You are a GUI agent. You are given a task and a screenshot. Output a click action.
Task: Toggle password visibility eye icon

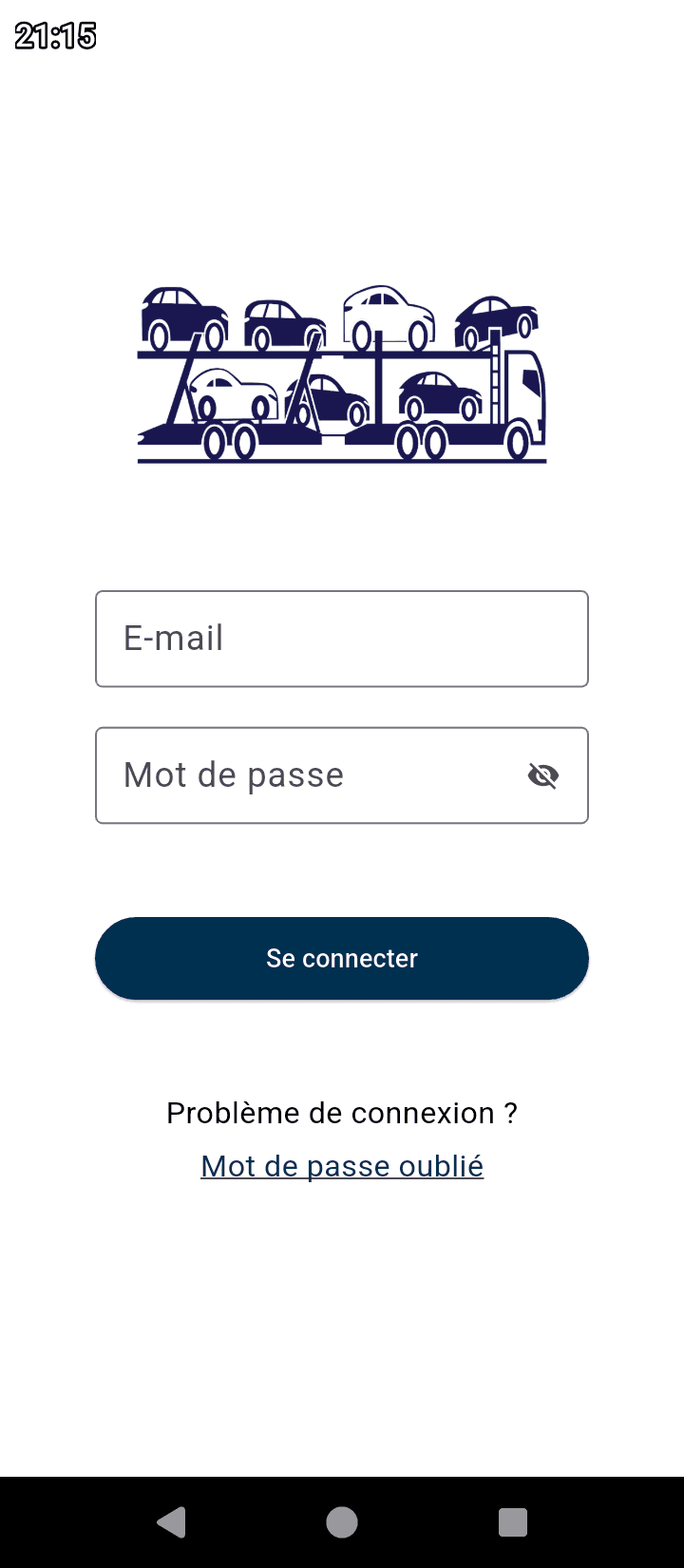point(543,776)
